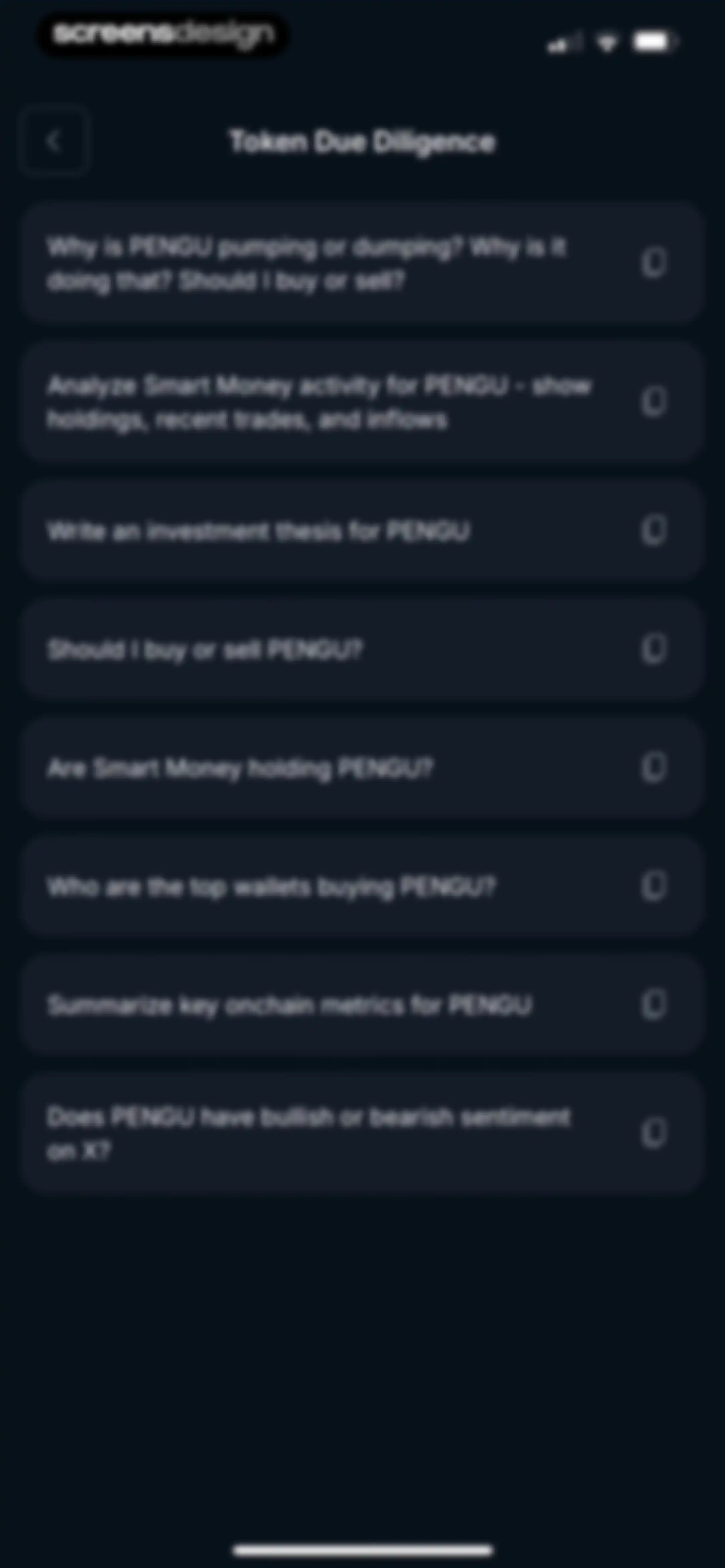Copy the sentiment on X prompt
This screenshot has height=1568, width=725.
pos(654,1134)
